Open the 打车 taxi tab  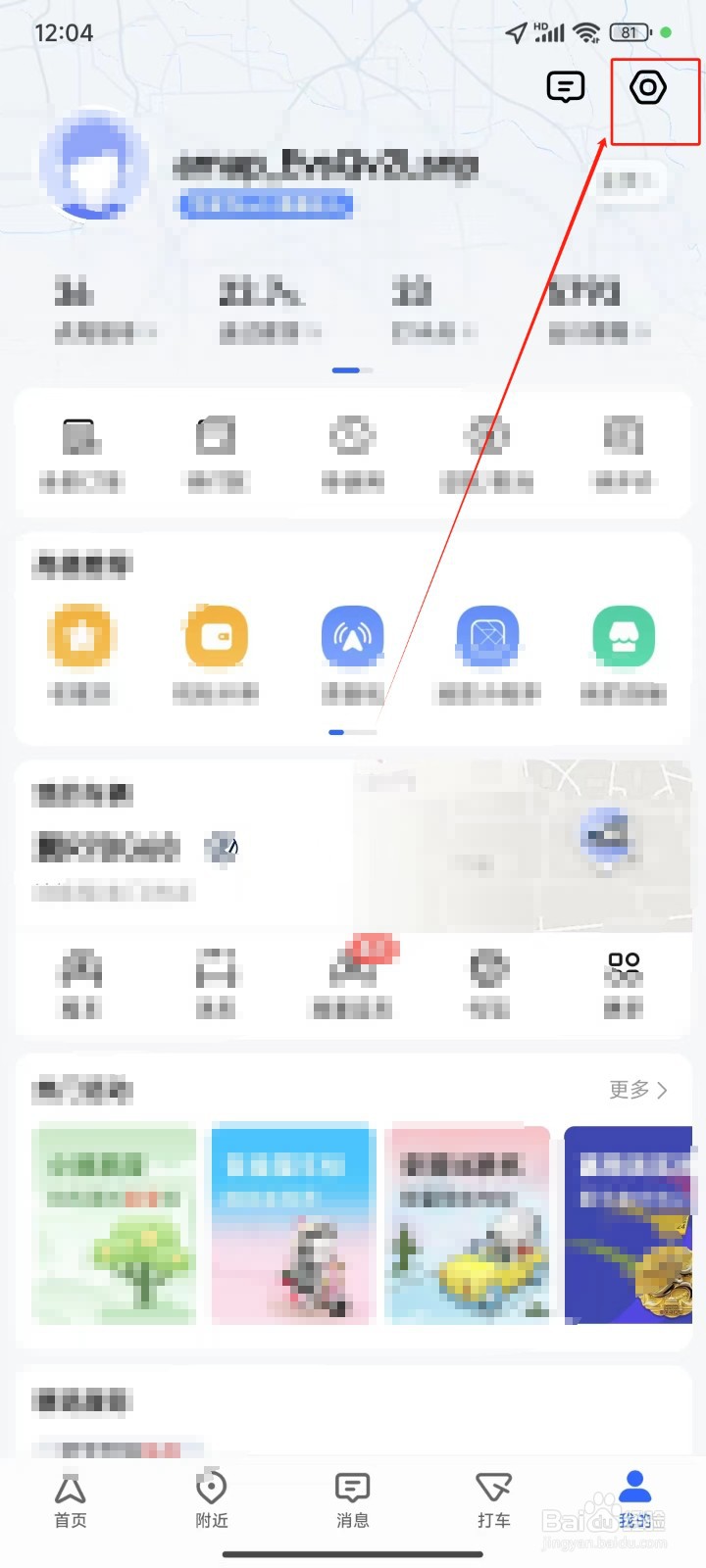pyautogui.click(x=493, y=1499)
